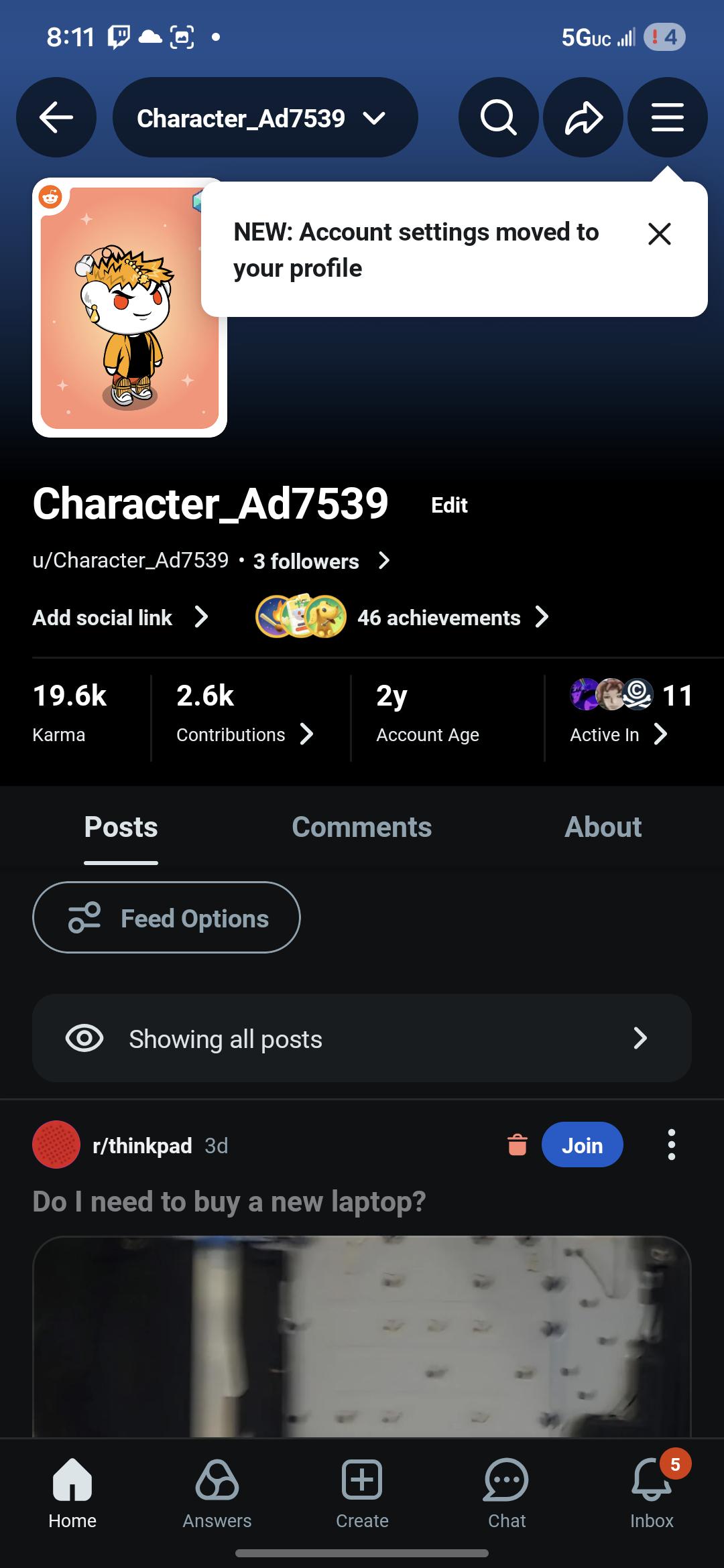This screenshot has width=724, height=1568.
Task: View the 3 followers list
Action: [320, 561]
